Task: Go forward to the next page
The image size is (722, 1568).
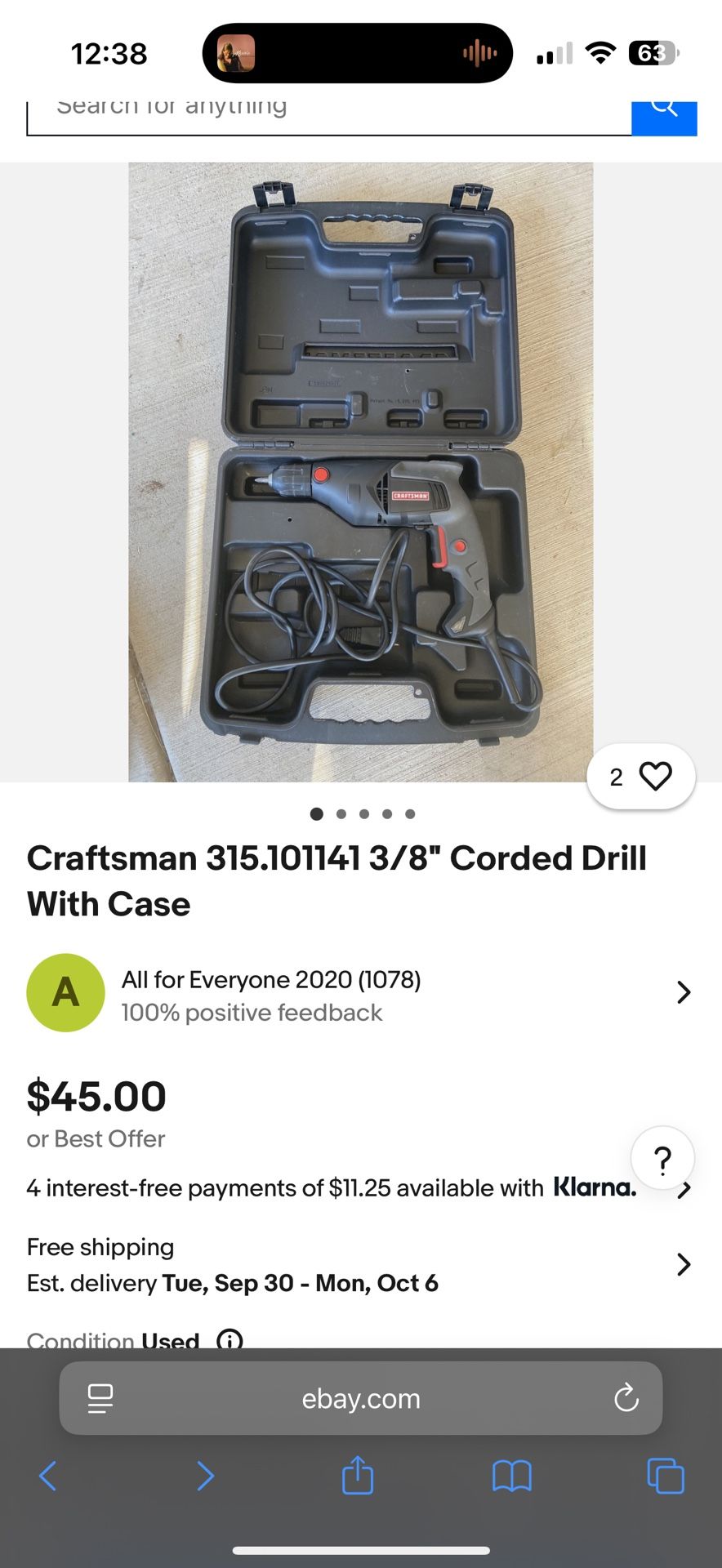Action: coord(205,1476)
